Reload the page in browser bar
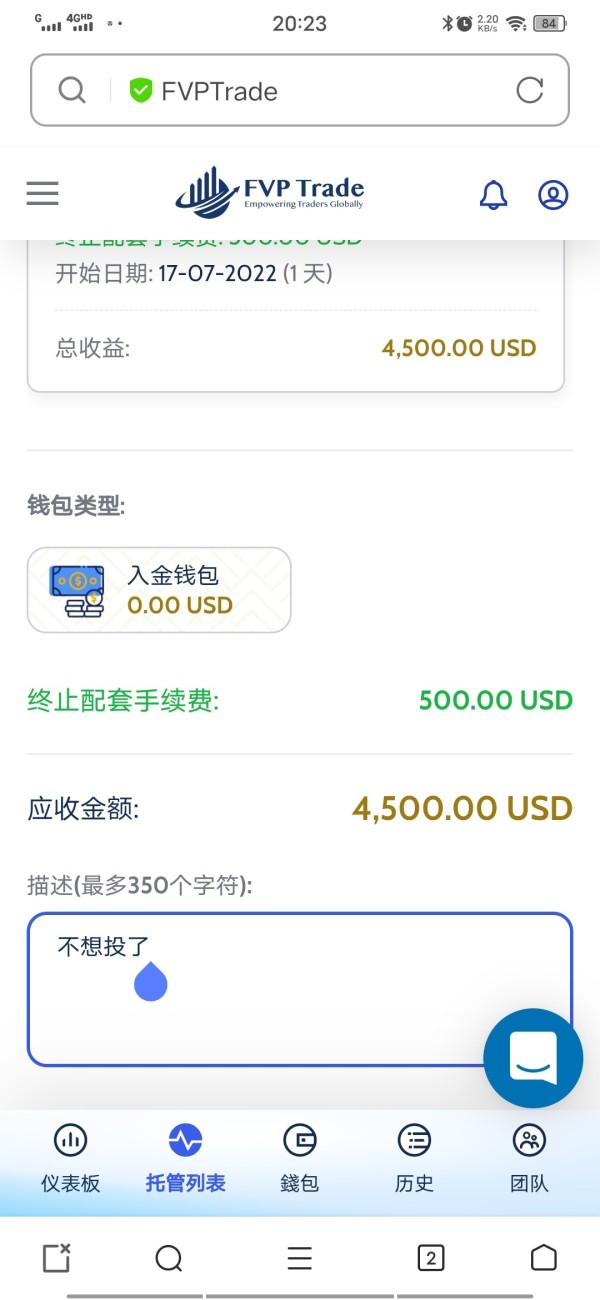Image resolution: width=600 pixels, height=1300 pixels. (x=530, y=91)
